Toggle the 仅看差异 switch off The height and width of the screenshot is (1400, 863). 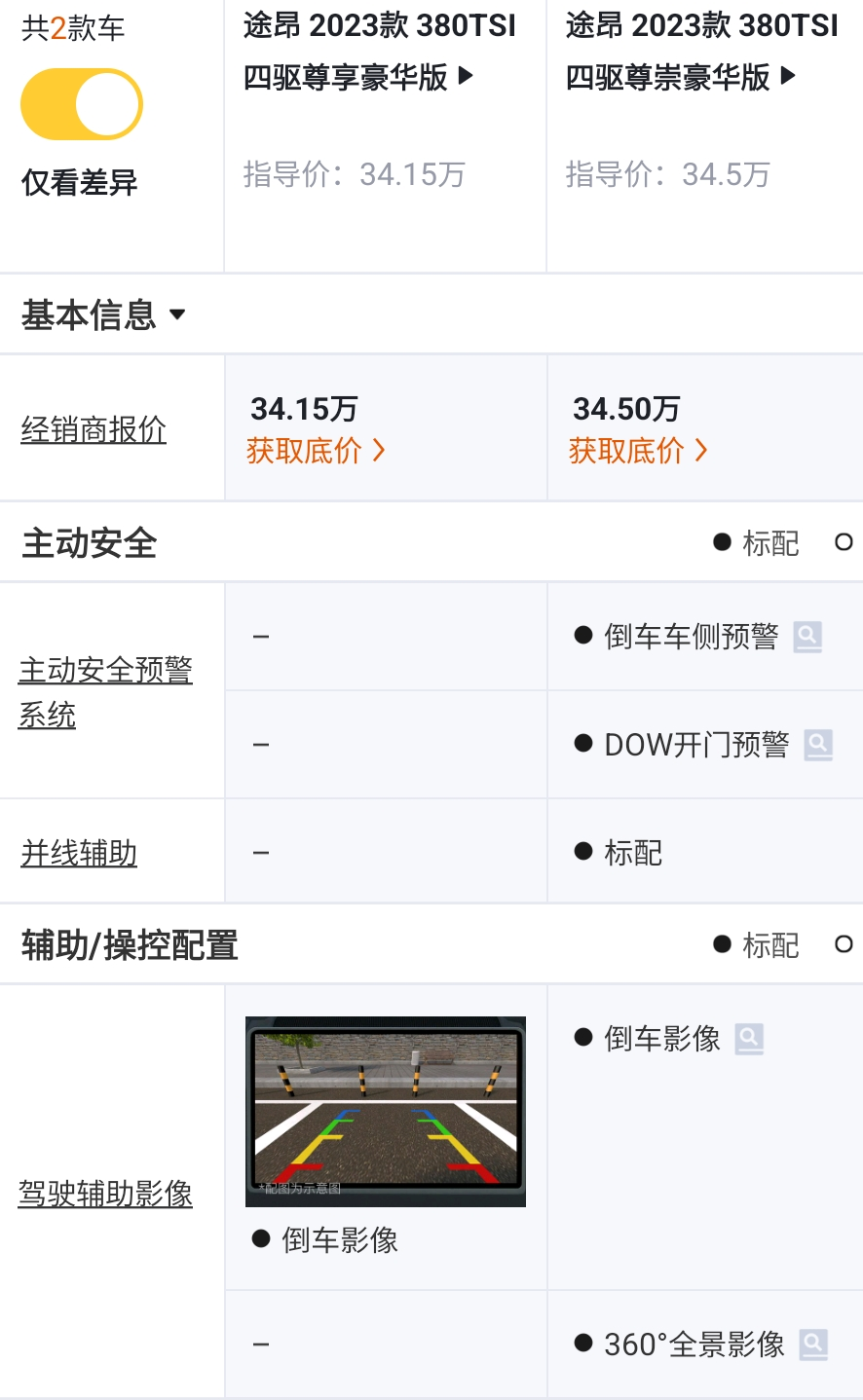point(82,105)
